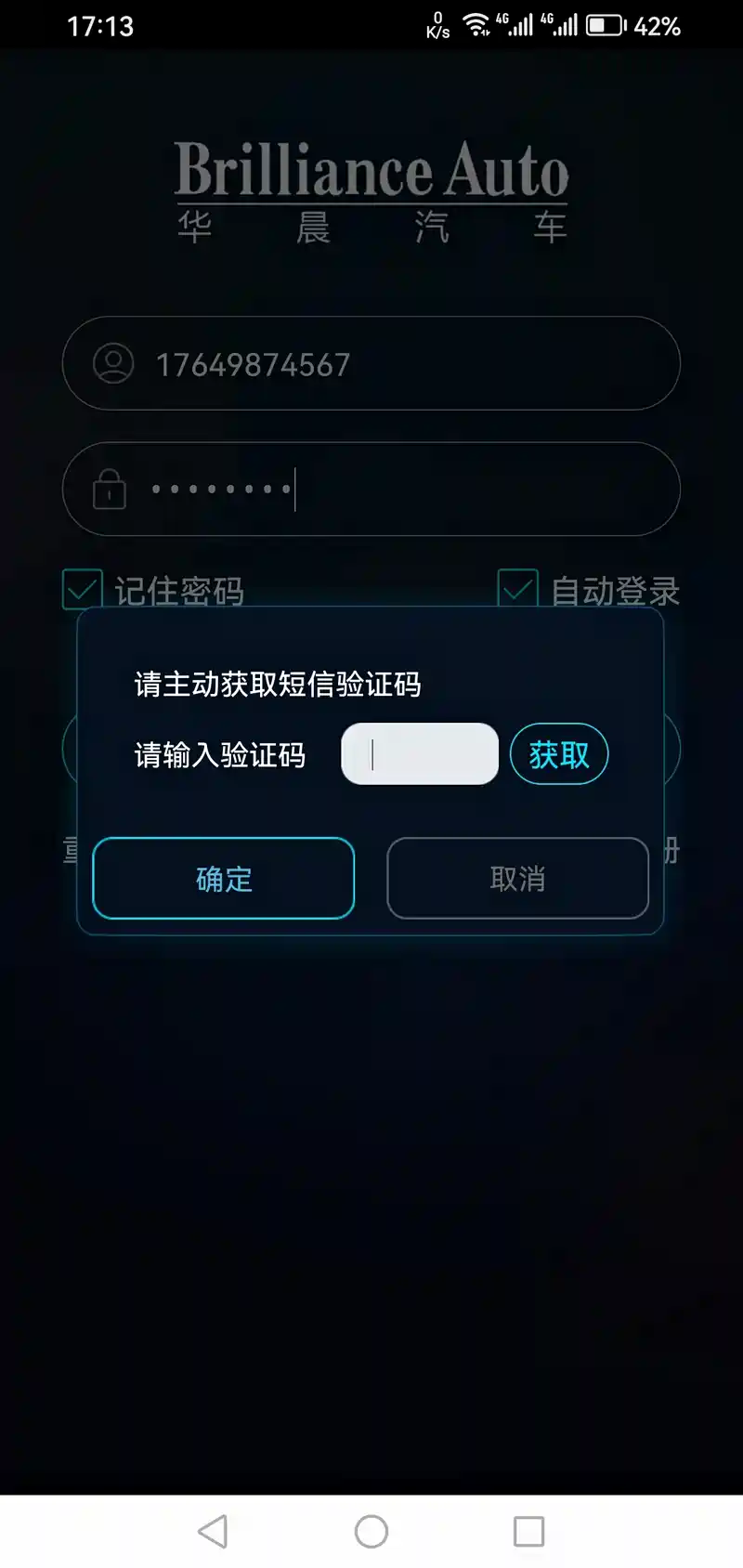The height and width of the screenshot is (1568, 743).
Task: Return to the system home screen
Action: click(371, 1531)
